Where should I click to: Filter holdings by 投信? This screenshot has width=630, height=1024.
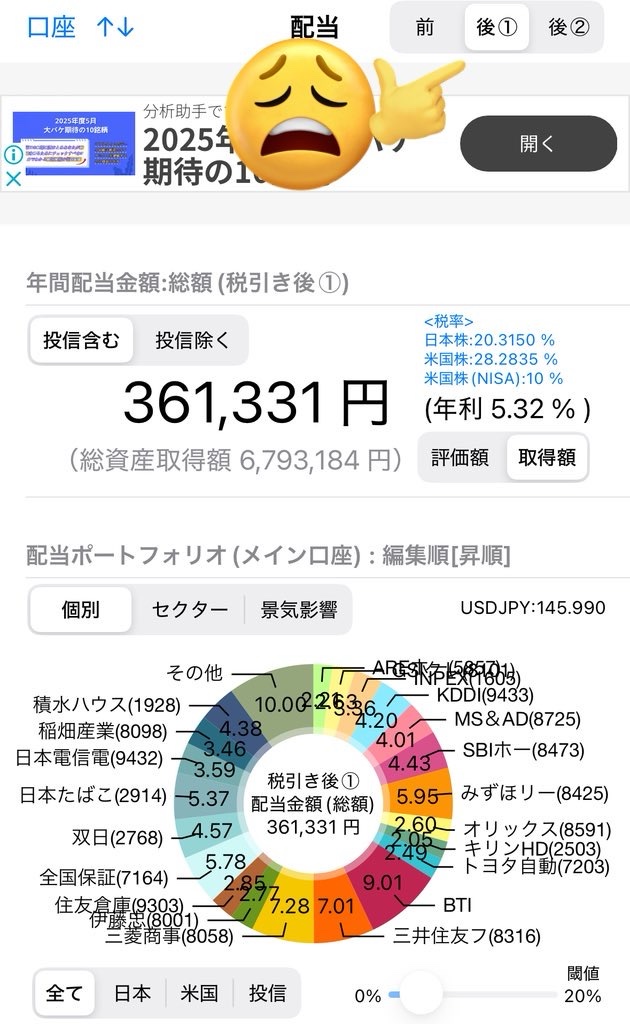[x=267, y=993]
